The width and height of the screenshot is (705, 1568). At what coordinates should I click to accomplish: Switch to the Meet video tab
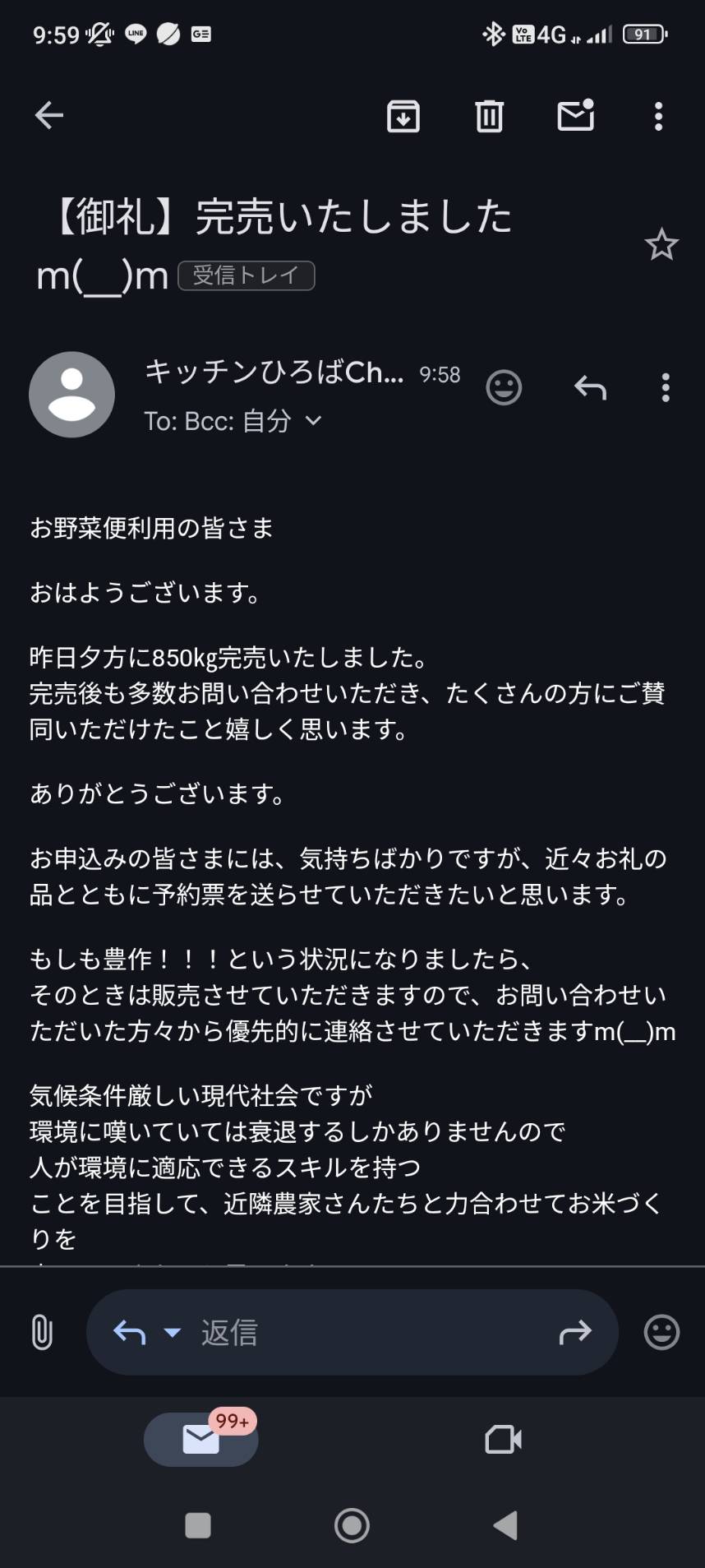pyautogui.click(x=504, y=1439)
